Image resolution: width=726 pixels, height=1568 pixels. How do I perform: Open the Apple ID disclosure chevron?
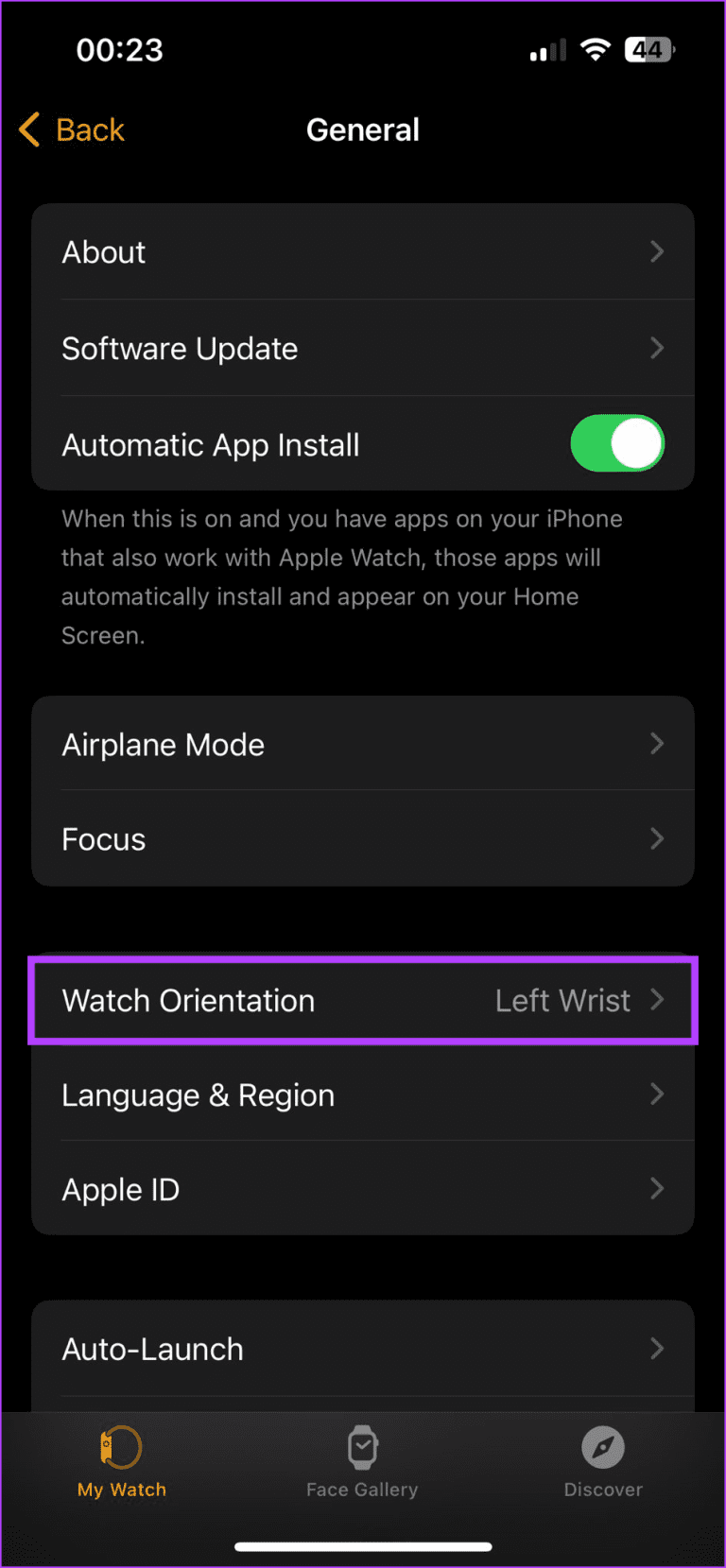(x=657, y=1189)
